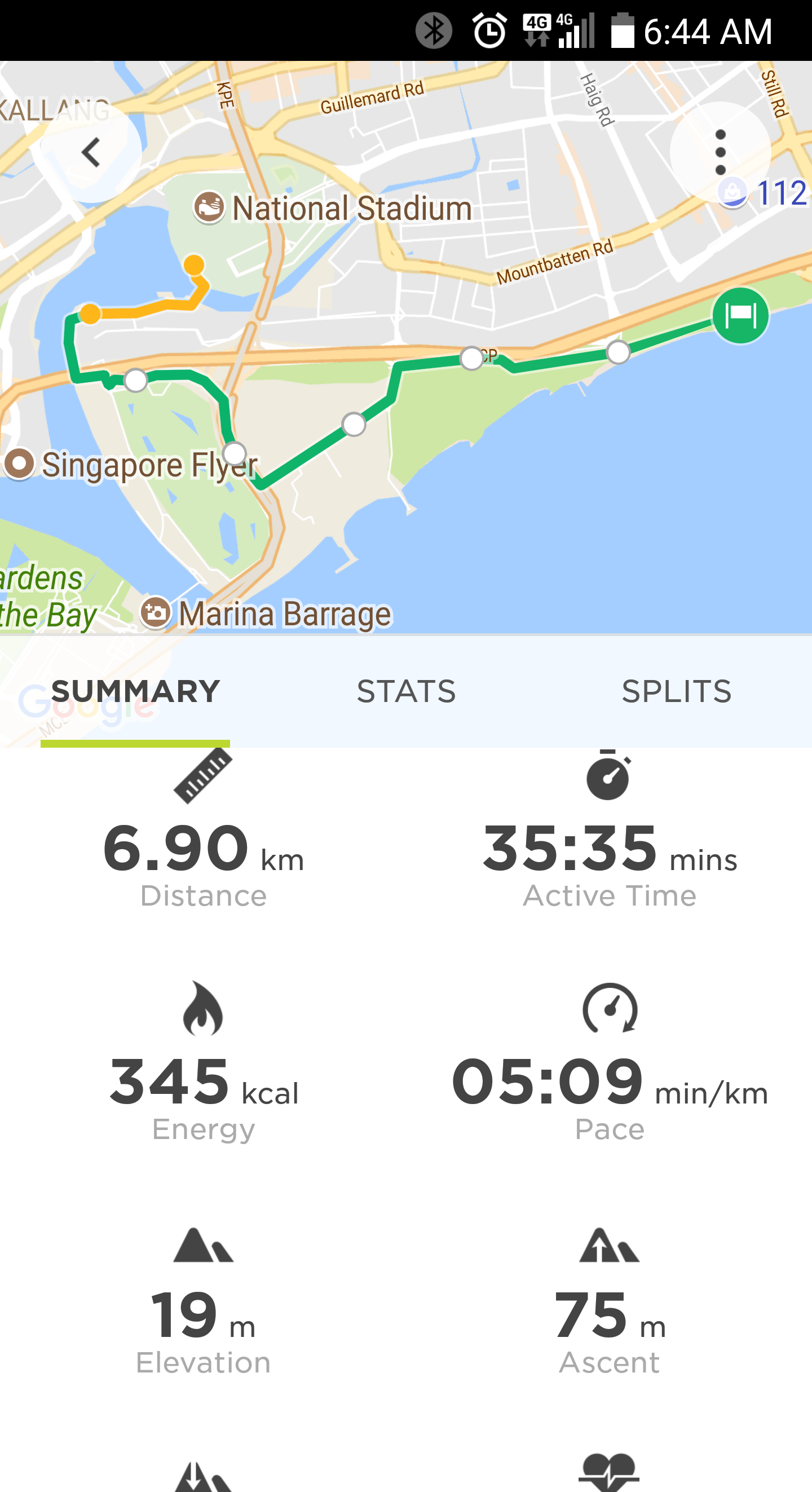Select the Summary tab
This screenshot has width=812, height=1492.
point(135,691)
